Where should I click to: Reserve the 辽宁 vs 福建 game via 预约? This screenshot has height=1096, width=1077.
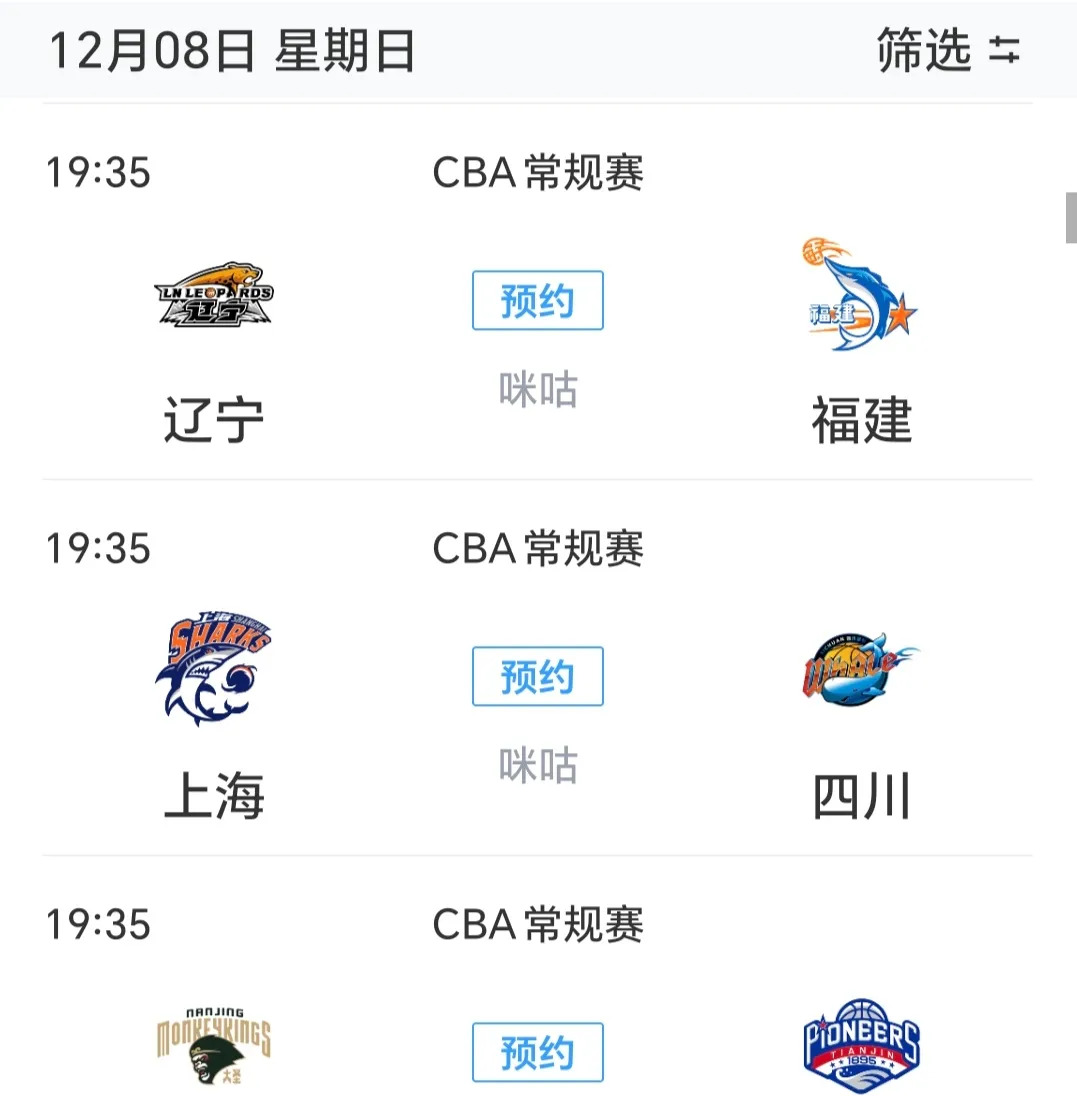click(x=537, y=298)
